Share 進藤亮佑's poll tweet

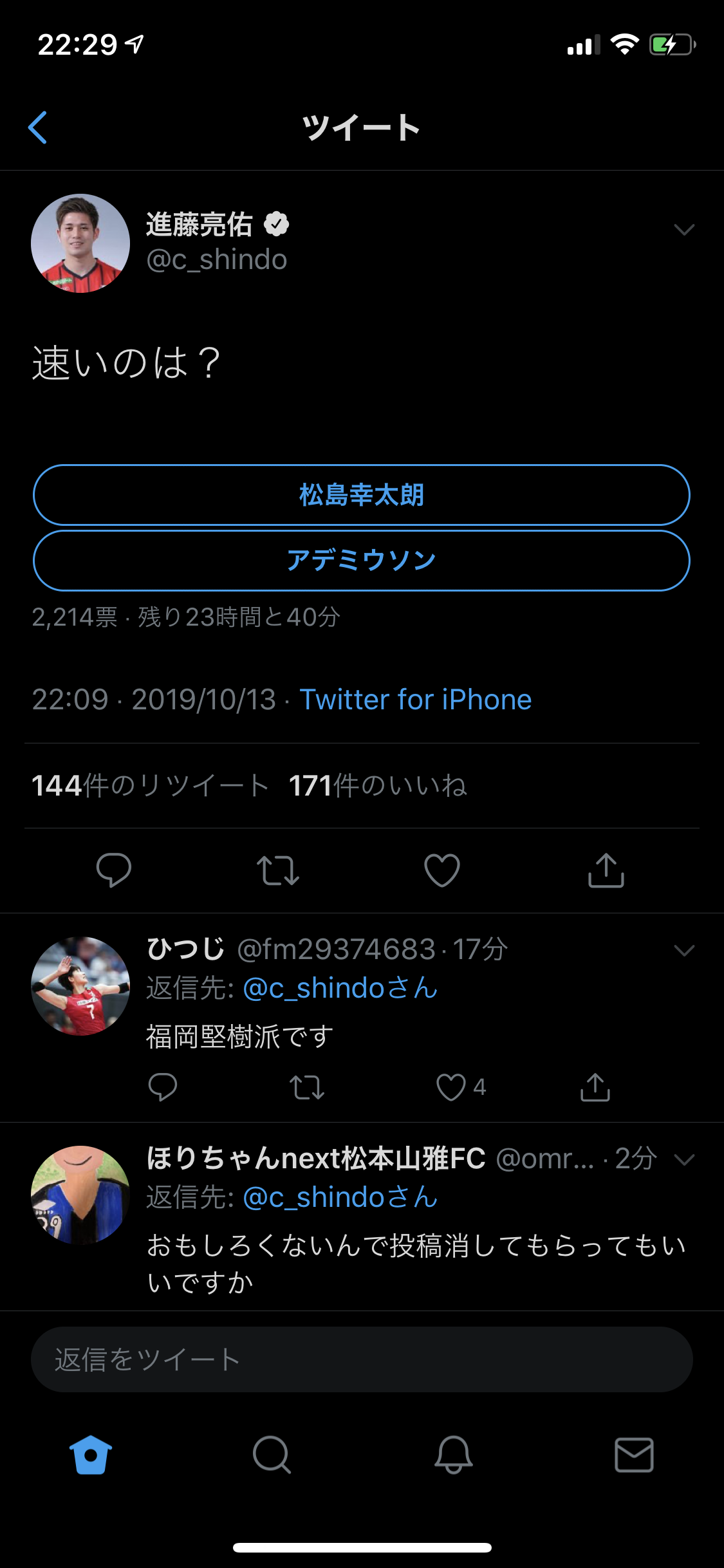pos(606,870)
